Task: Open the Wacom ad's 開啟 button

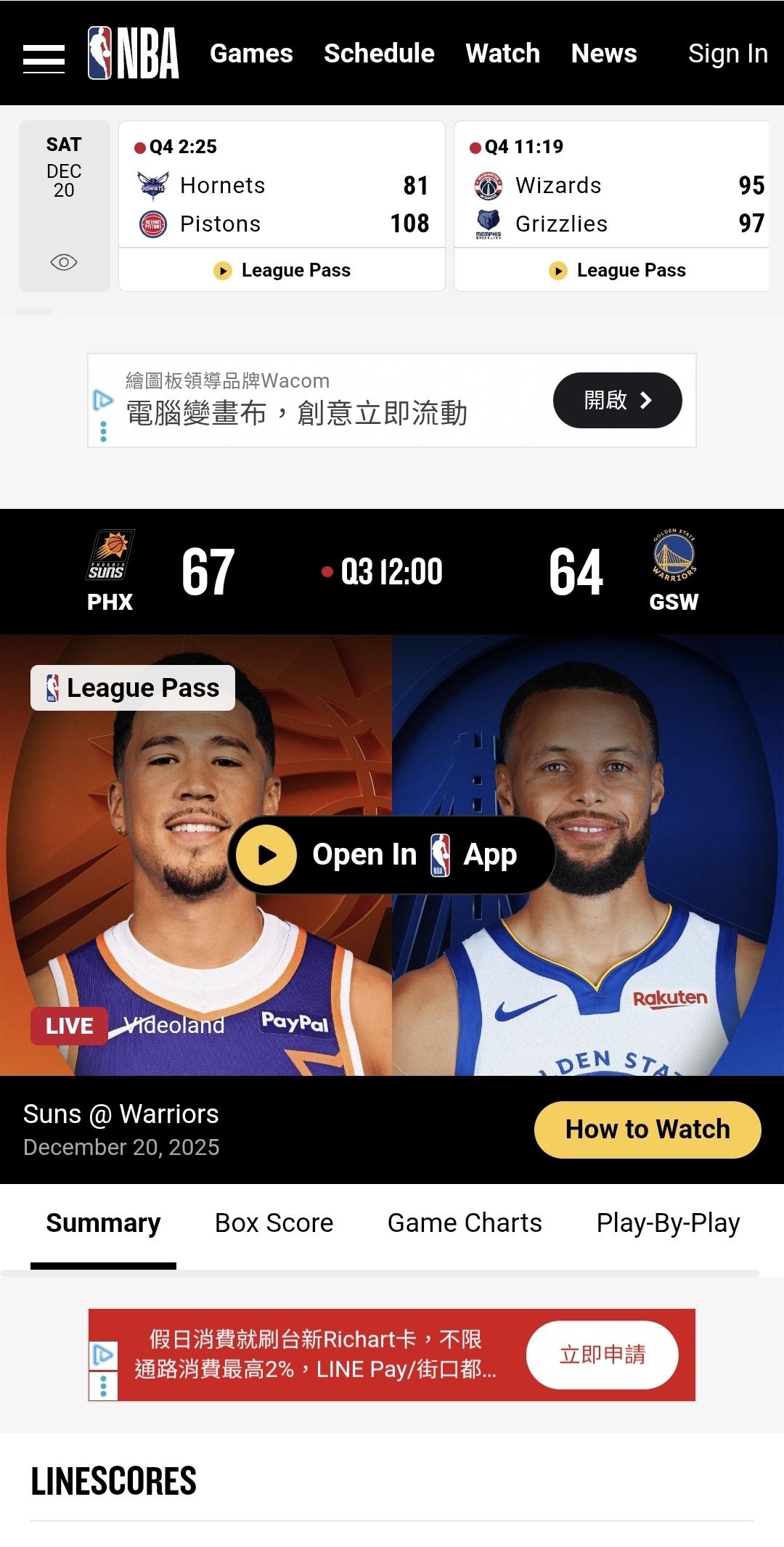Action: click(x=617, y=400)
